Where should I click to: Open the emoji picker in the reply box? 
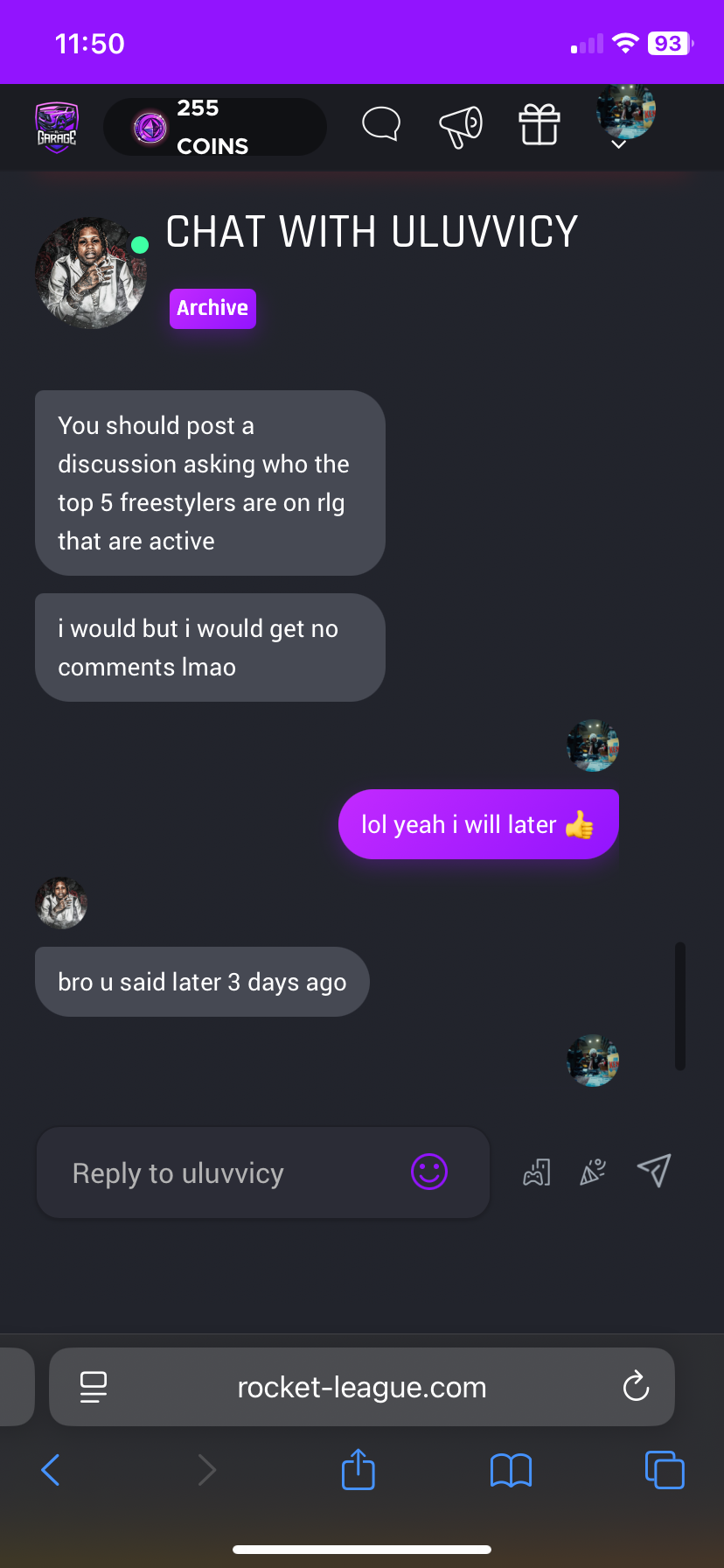point(428,1172)
